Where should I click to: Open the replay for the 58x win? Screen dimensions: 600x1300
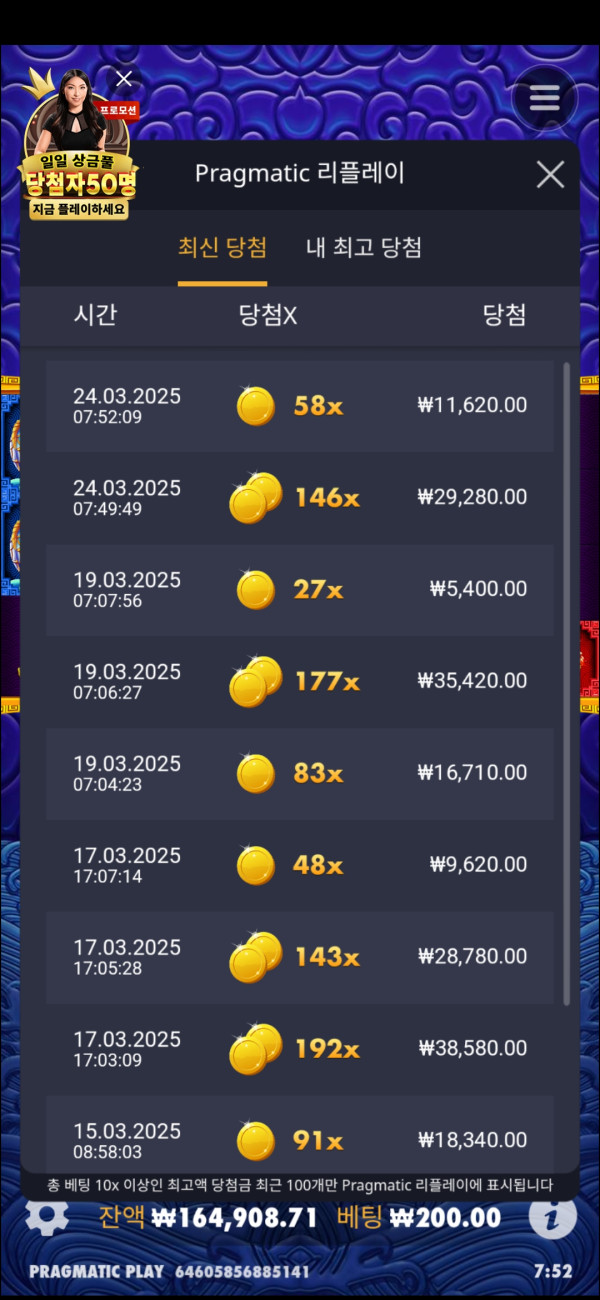point(300,406)
